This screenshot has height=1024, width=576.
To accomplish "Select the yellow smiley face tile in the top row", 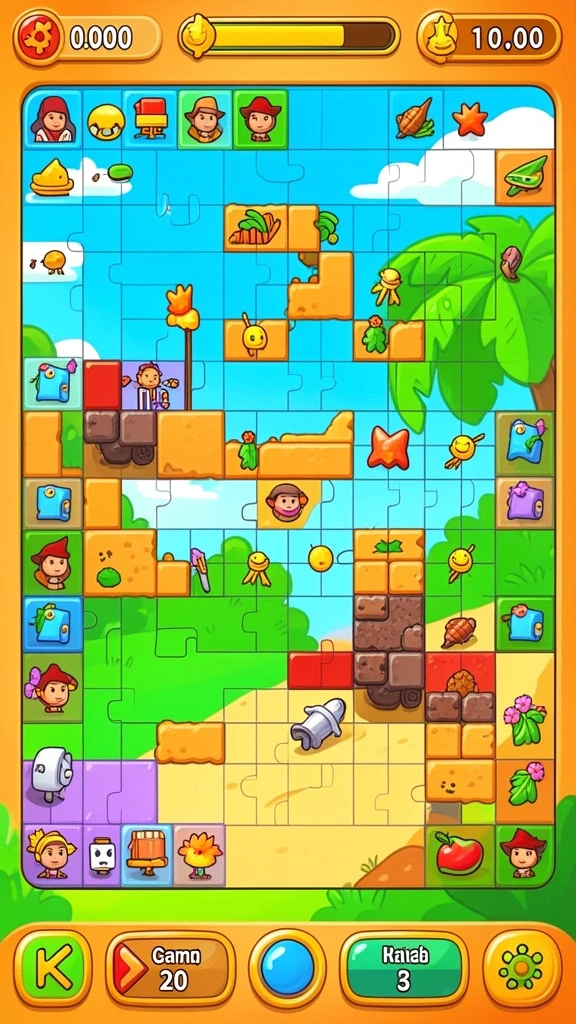I will click(105, 121).
